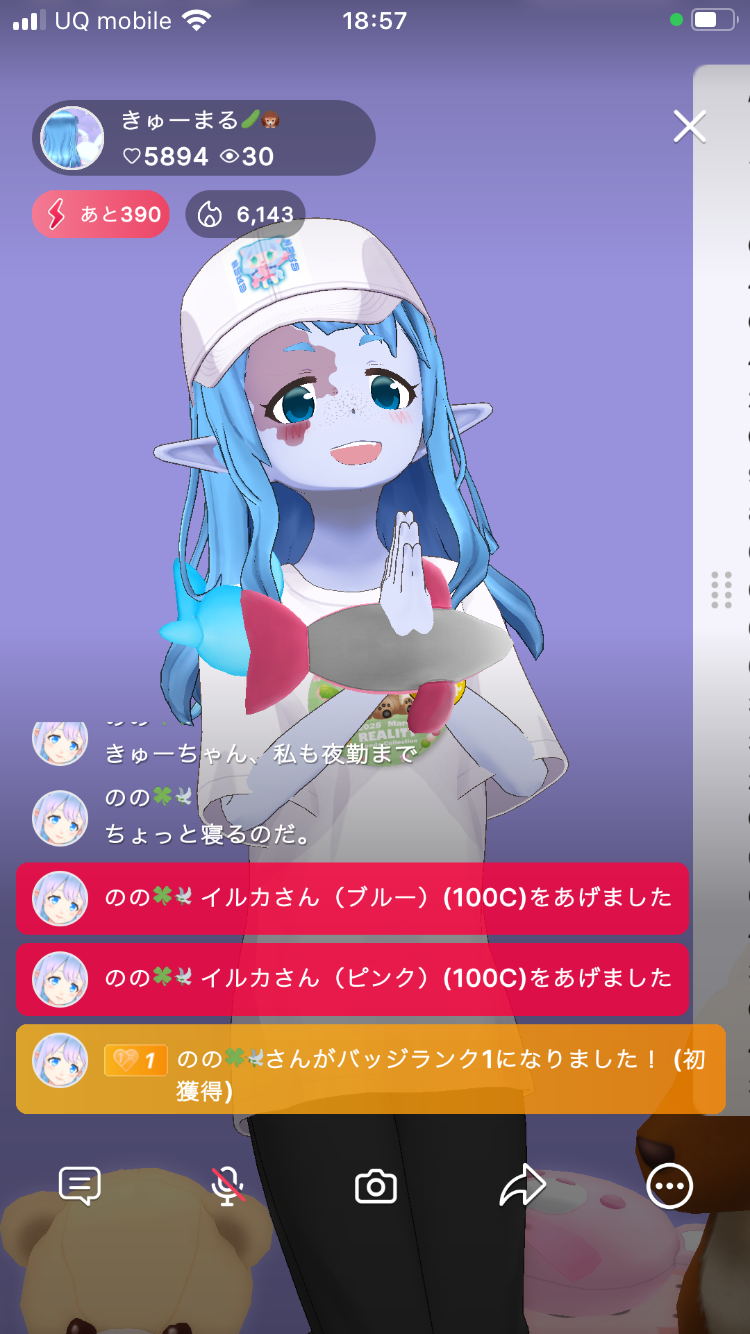Tap the あと390 lightning badge

click(101, 214)
